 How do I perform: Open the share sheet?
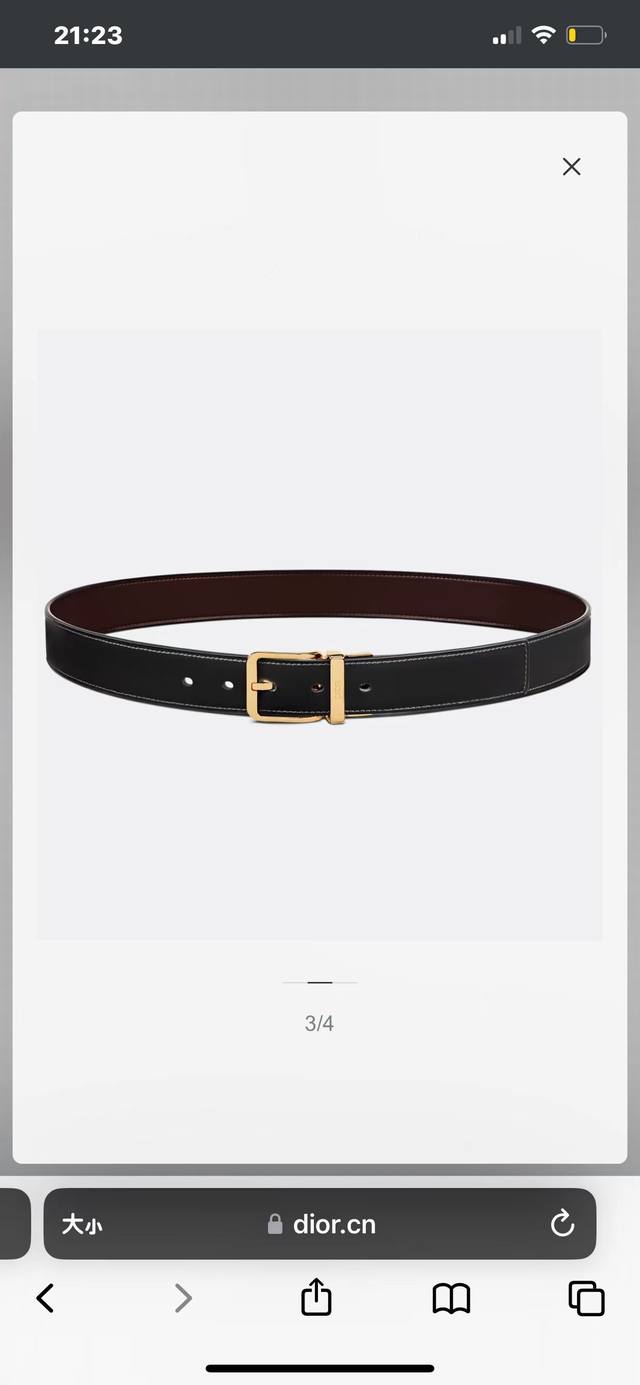[x=316, y=1297]
